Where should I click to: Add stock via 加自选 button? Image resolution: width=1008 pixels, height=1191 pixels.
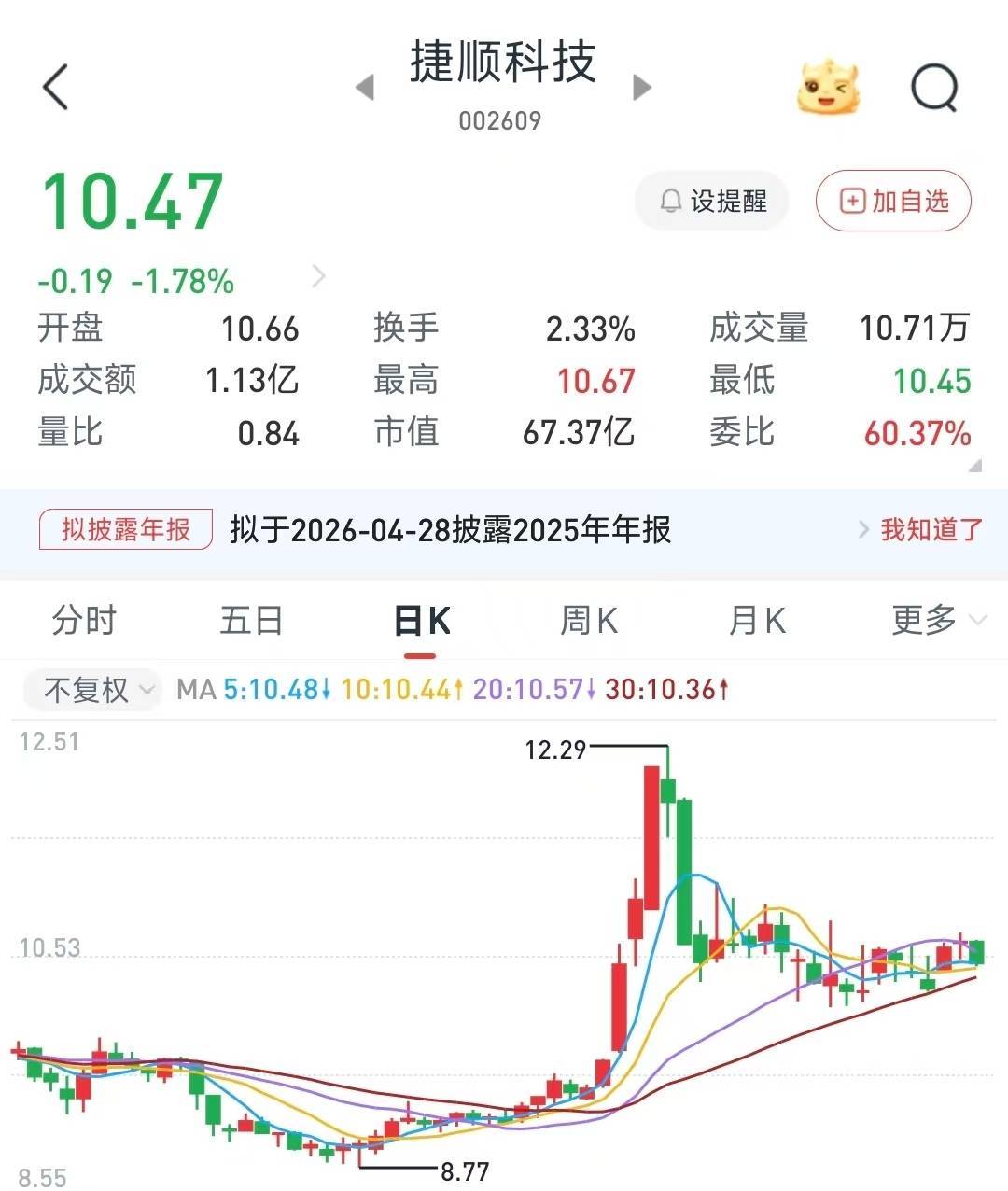point(893,201)
